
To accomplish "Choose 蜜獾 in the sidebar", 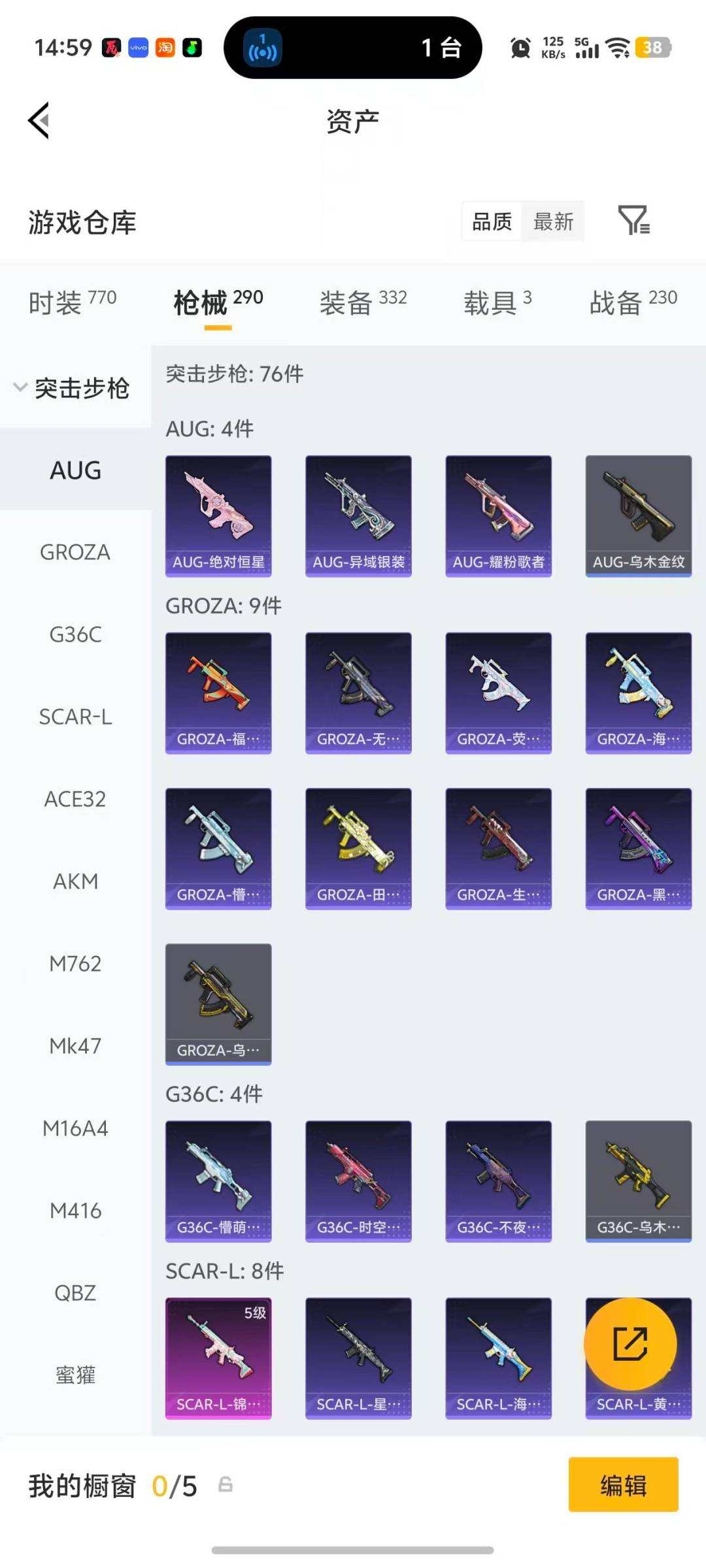I will 75,1375.
